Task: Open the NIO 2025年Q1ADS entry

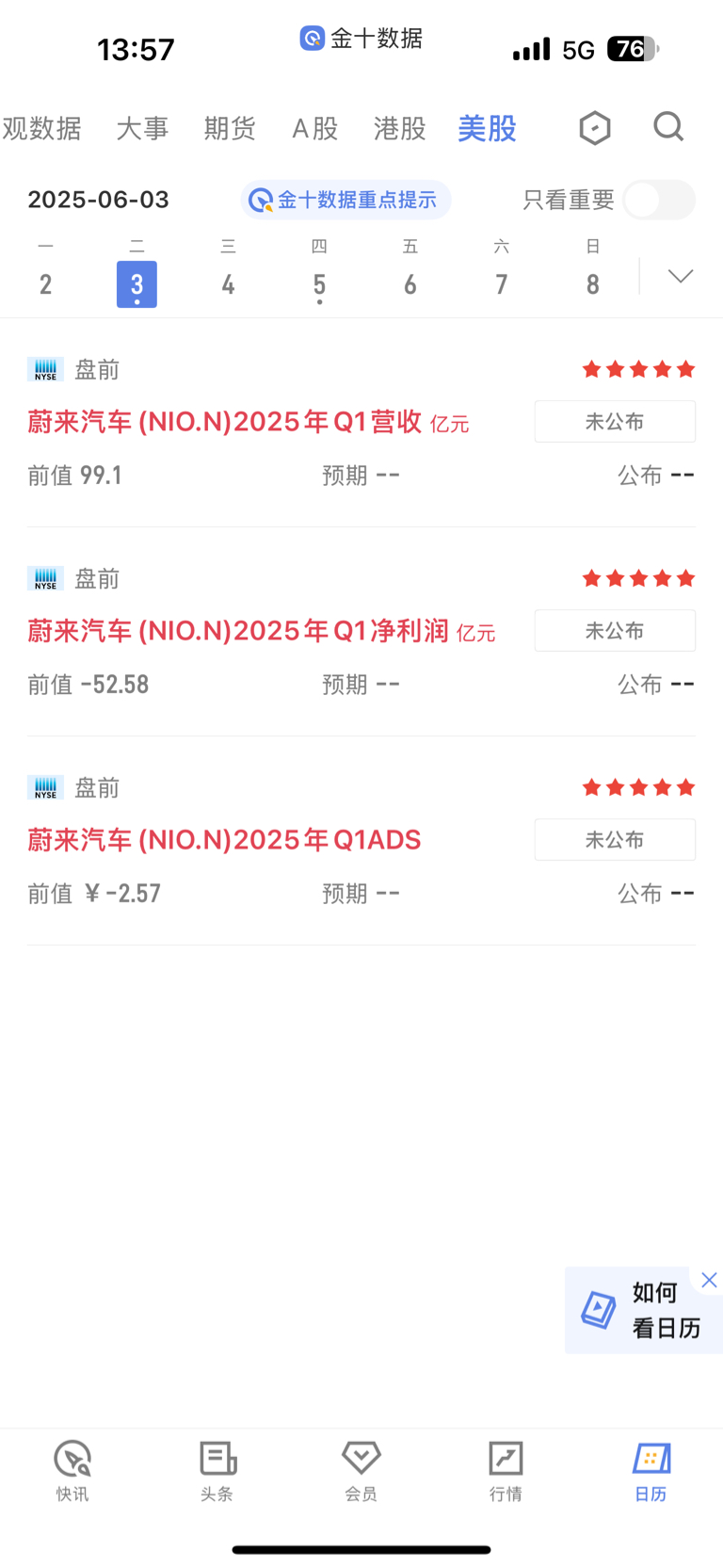Action: [361, 841]
